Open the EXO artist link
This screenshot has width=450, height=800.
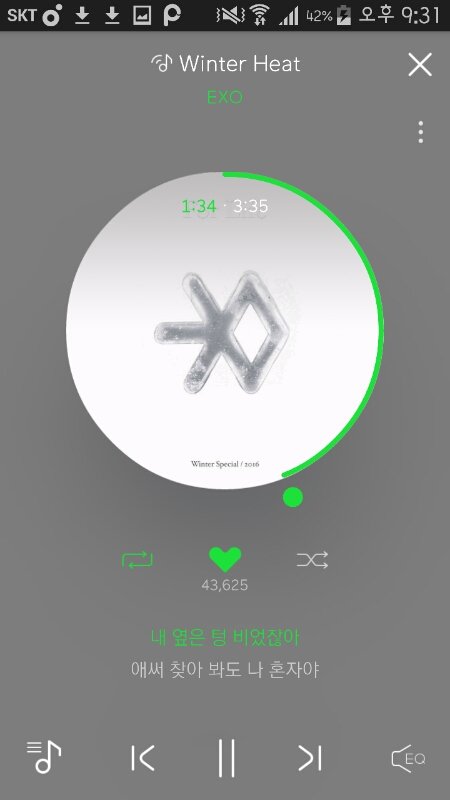click(x=225, y=97)
